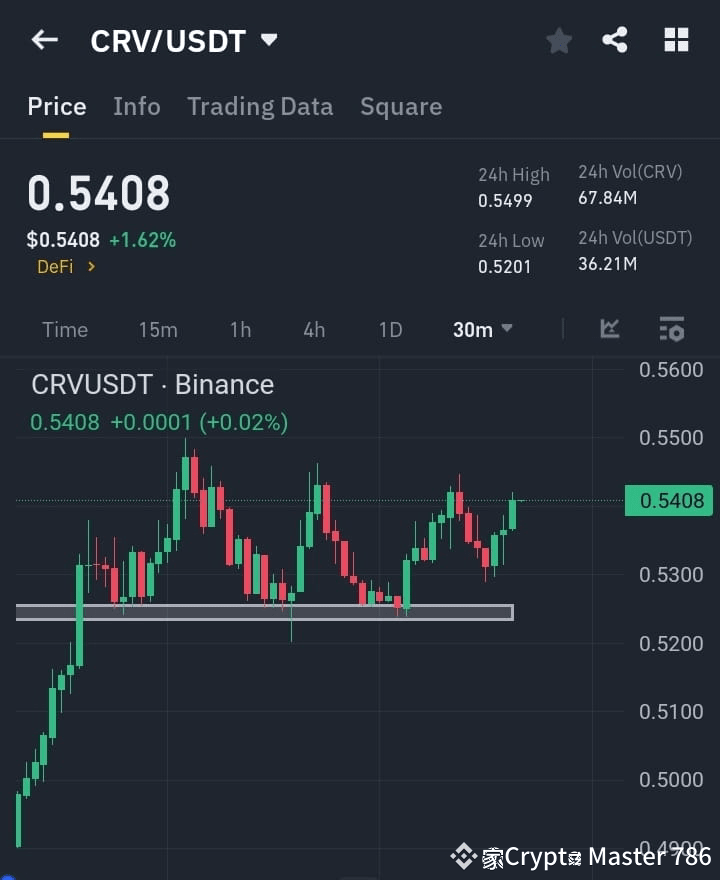View the Info tab for CRV
720x880 pixels.
coord(137,106)
